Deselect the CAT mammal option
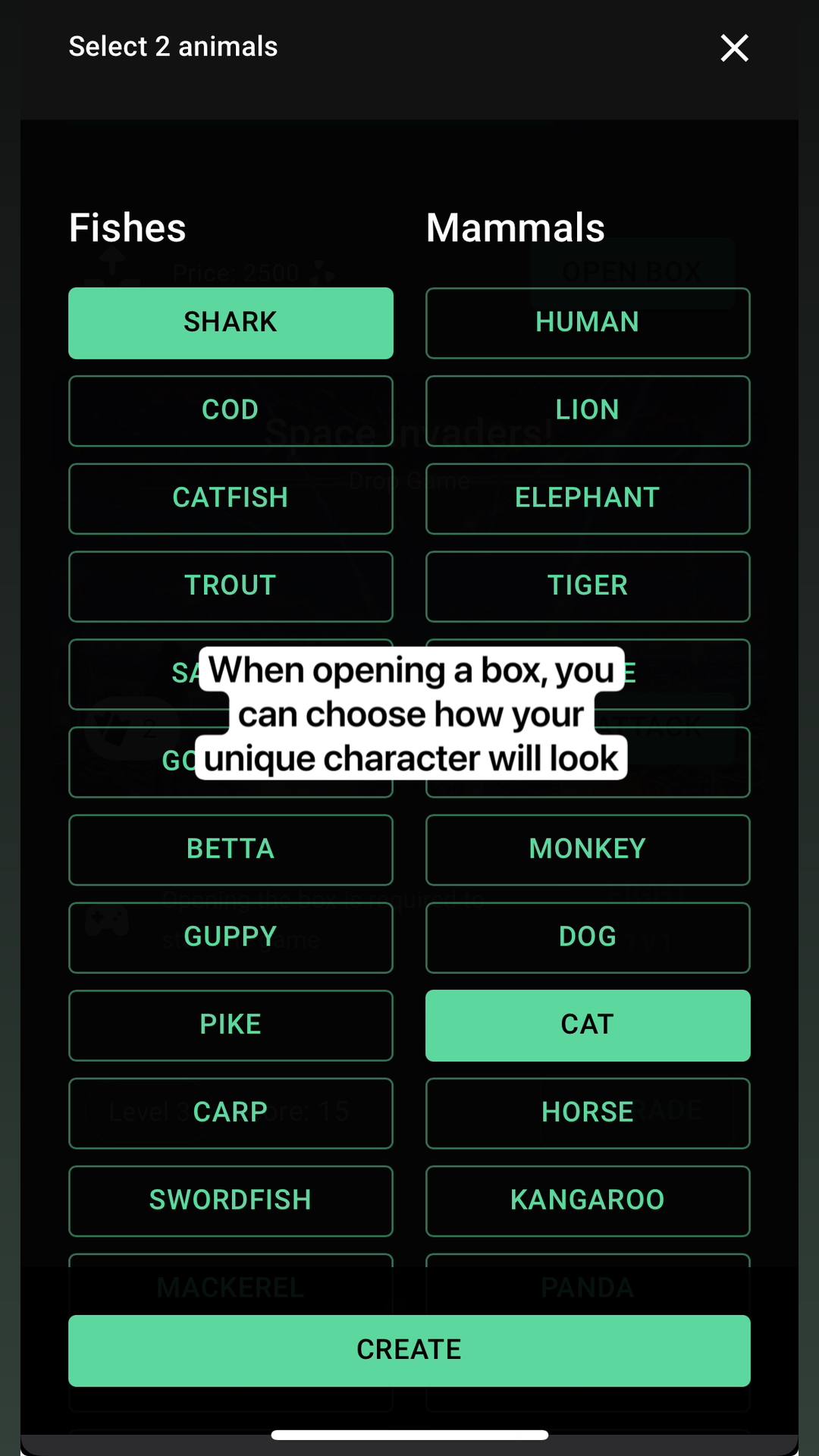Screen dimensions: 819x1456 point(588,1025)
